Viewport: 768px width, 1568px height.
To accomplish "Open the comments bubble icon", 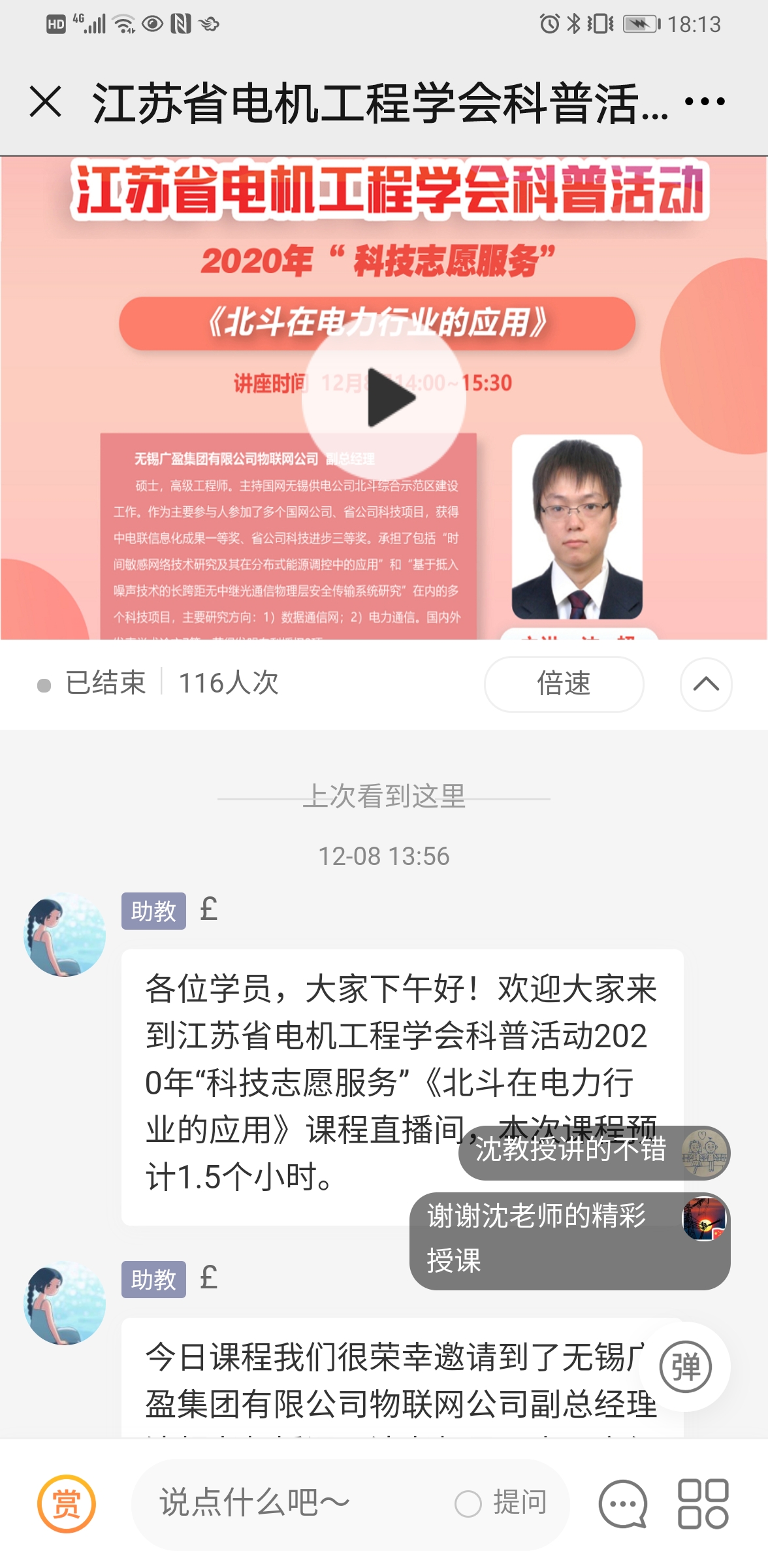I will pos(623,1503).
